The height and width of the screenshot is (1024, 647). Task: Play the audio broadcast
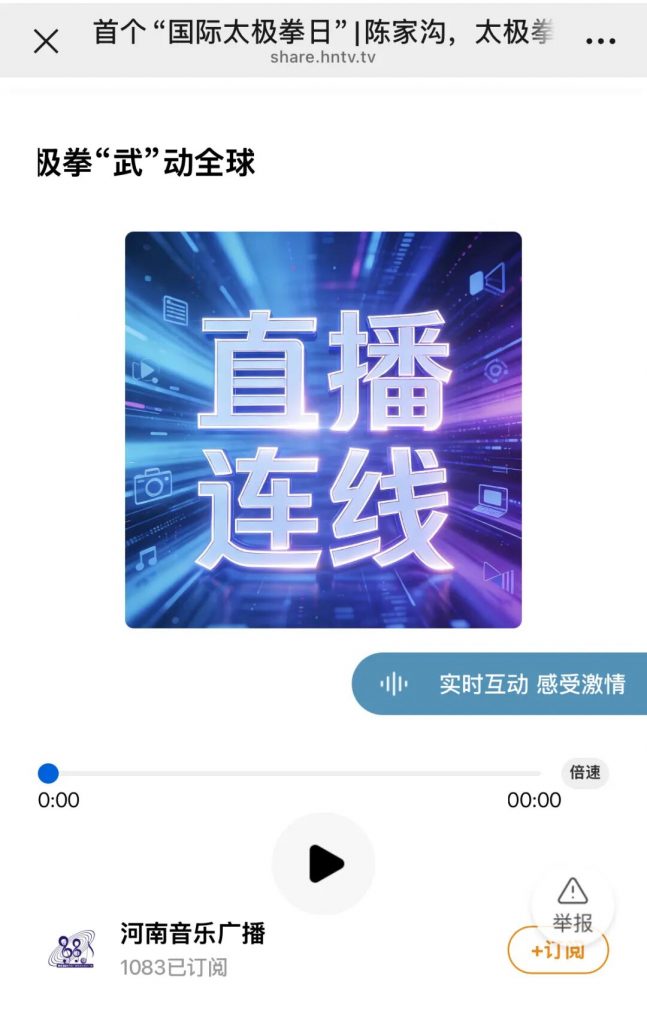click(323, 864)
